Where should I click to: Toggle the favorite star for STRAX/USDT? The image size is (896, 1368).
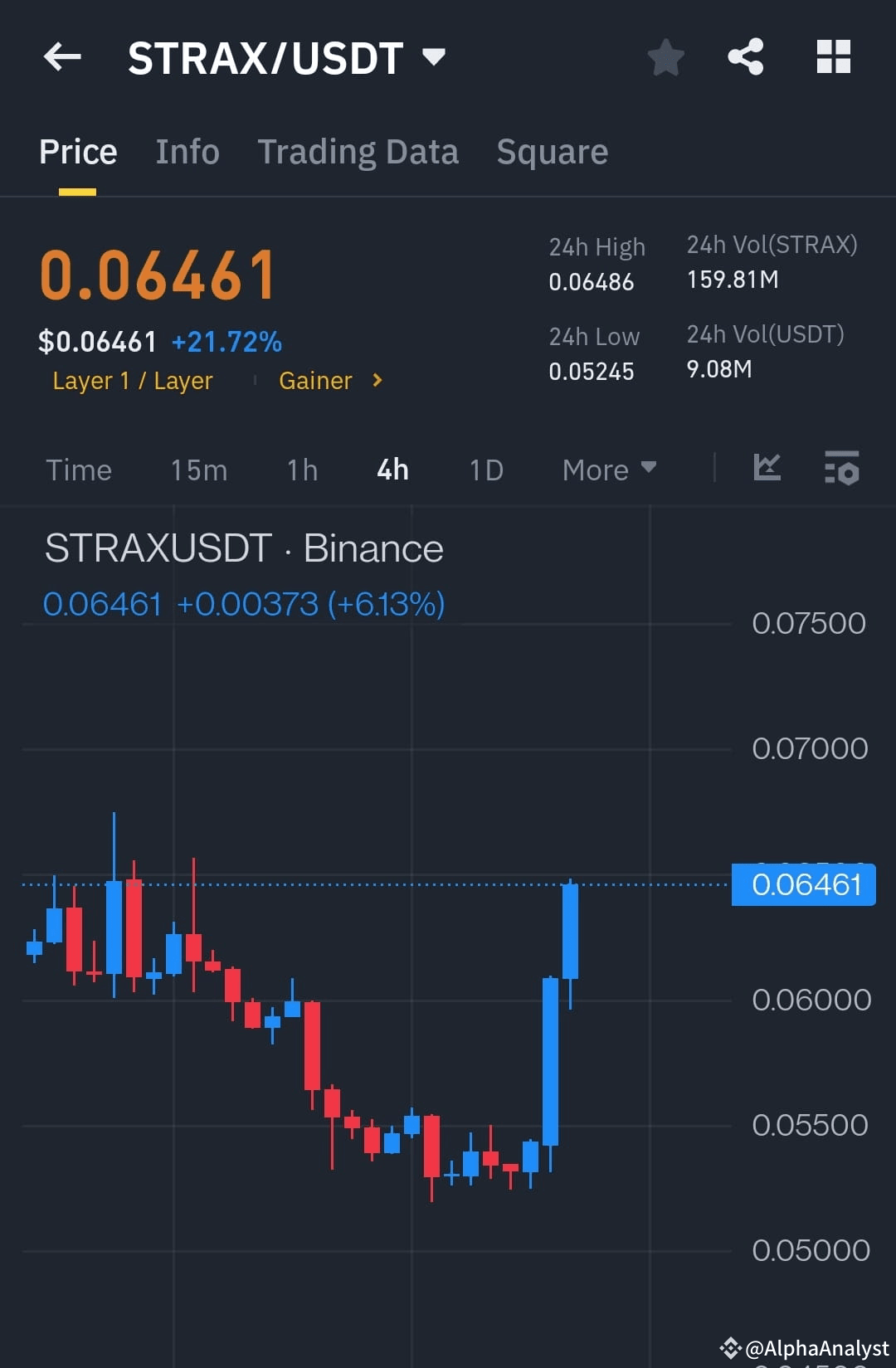[x=665, y=56]
